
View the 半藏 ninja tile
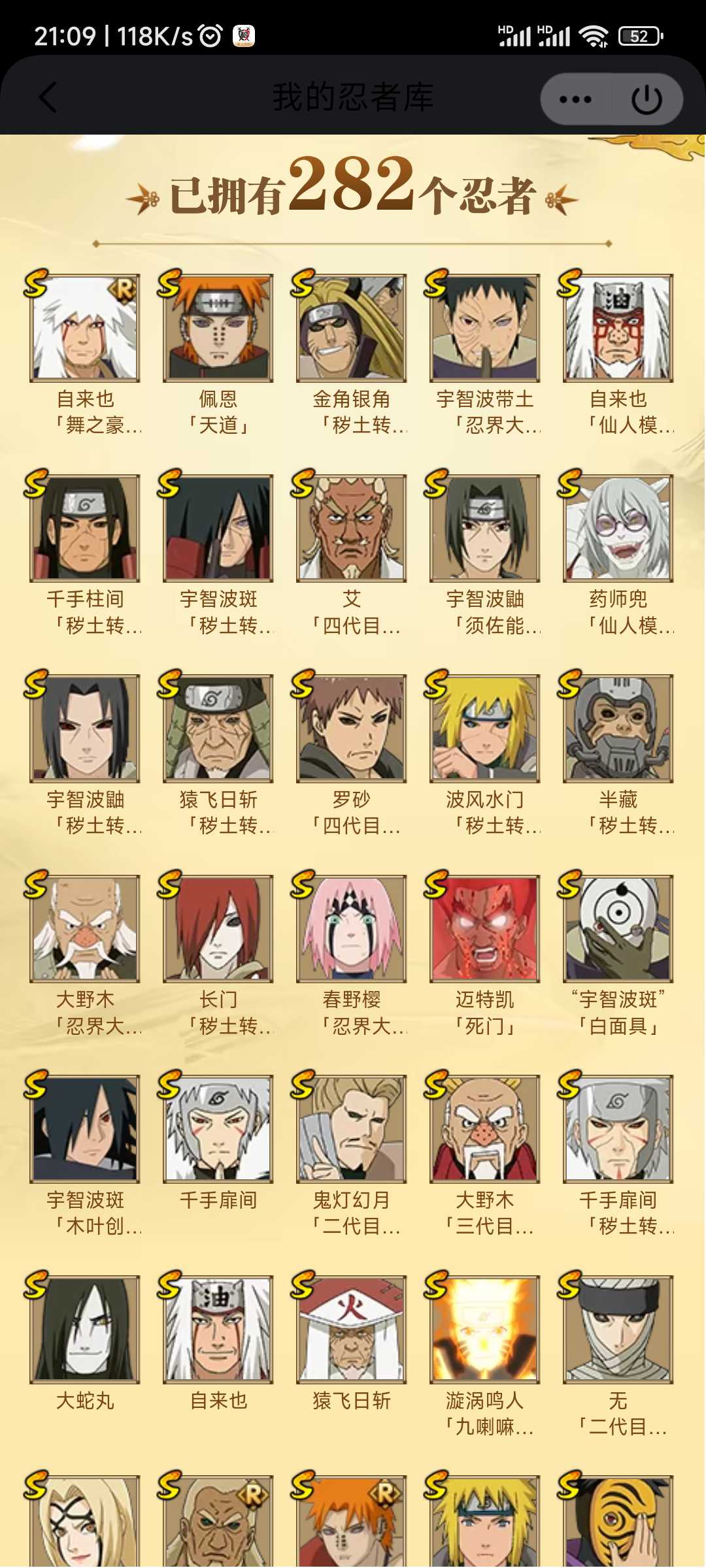coord(618,754)
